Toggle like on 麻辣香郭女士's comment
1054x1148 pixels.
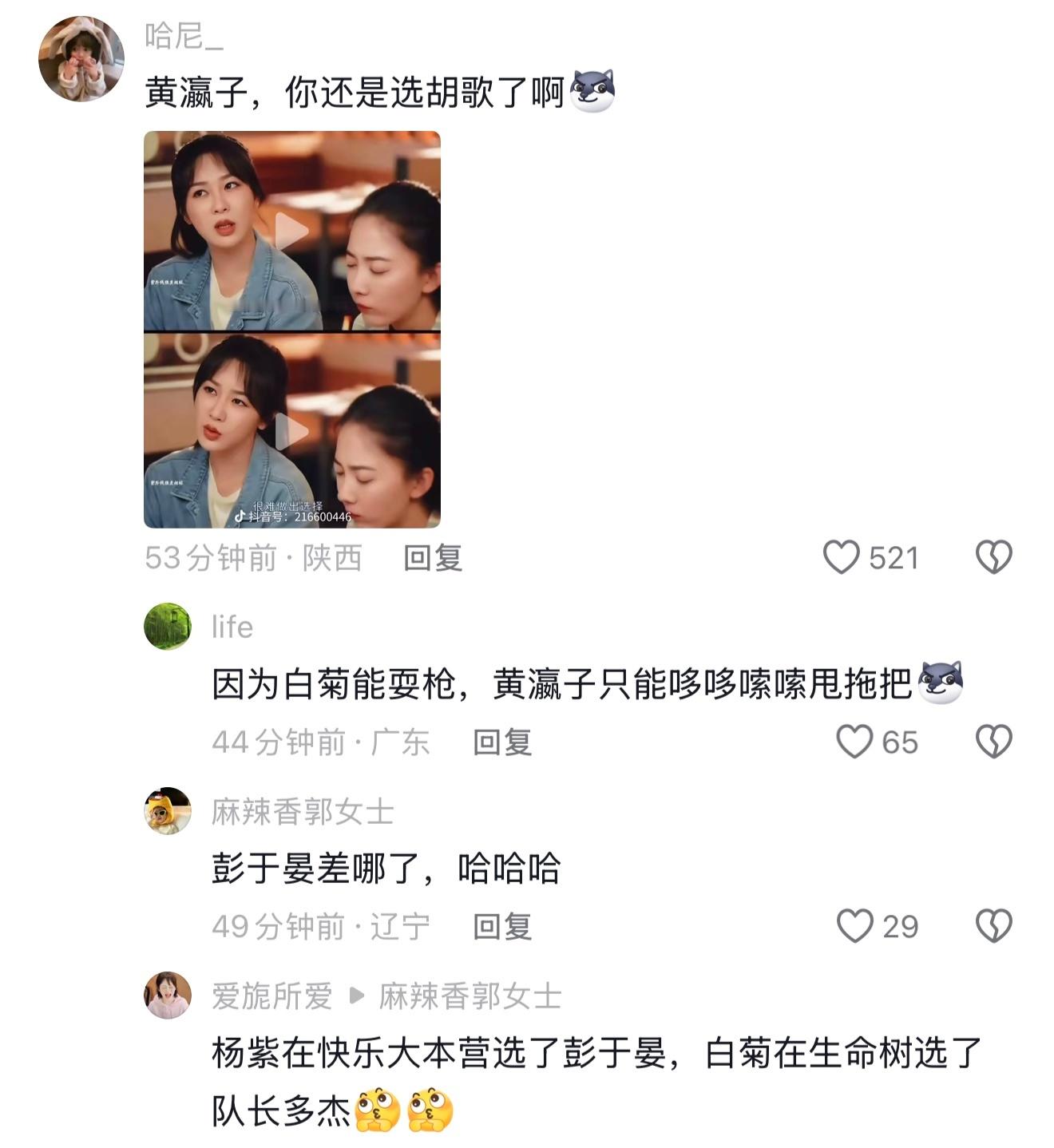pos(856,924)
